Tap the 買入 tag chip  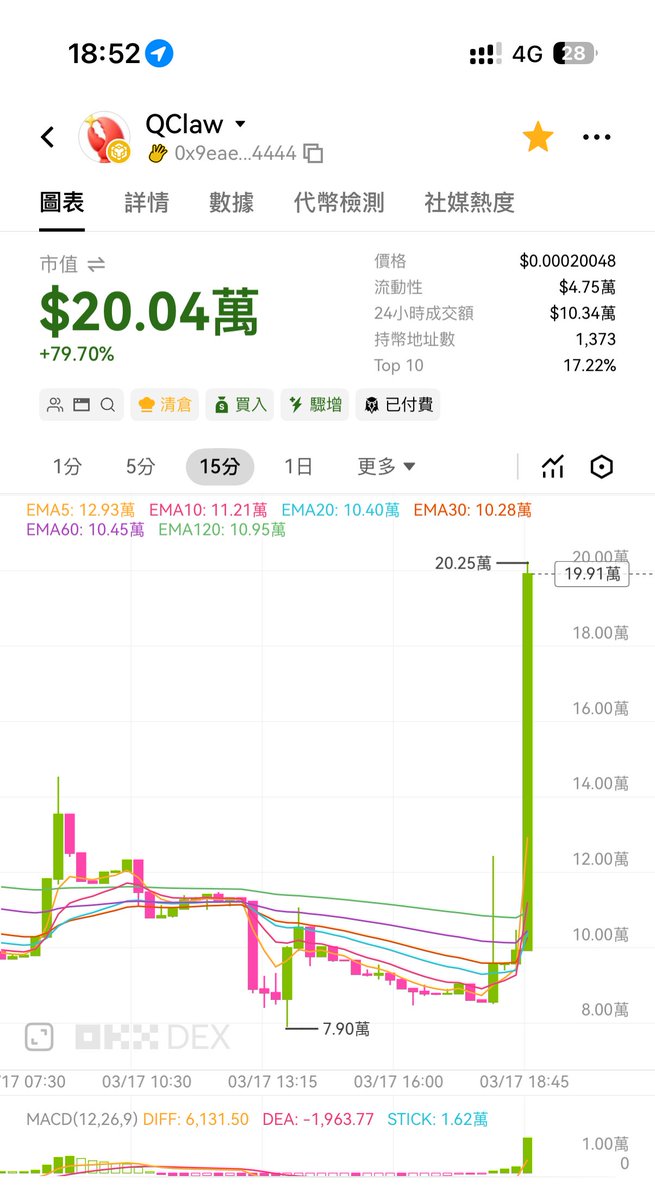(240, 405)
